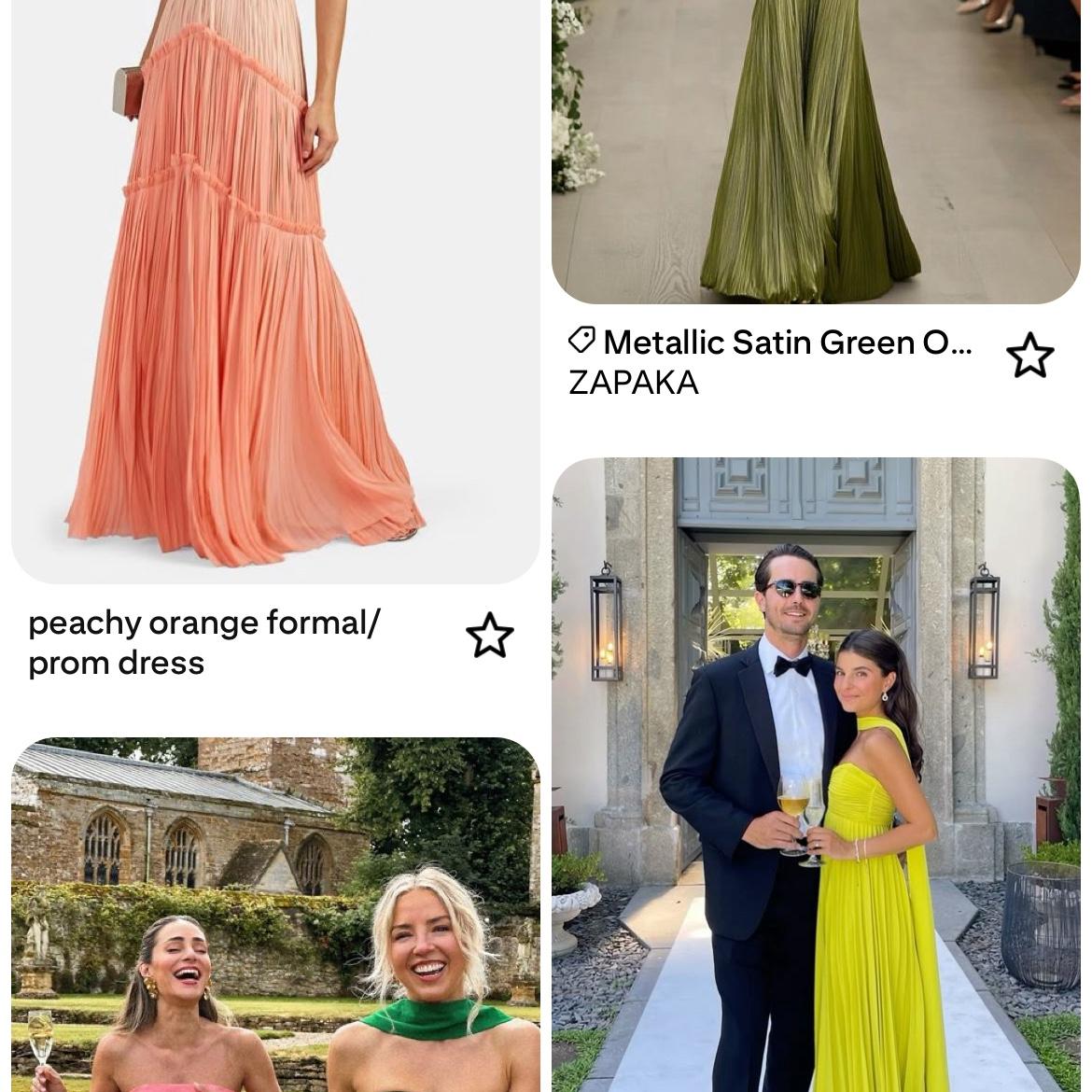Open the Metallic Satin Green dress pin
This screenshot has height=1092, width=1092.
coord(815,149)
